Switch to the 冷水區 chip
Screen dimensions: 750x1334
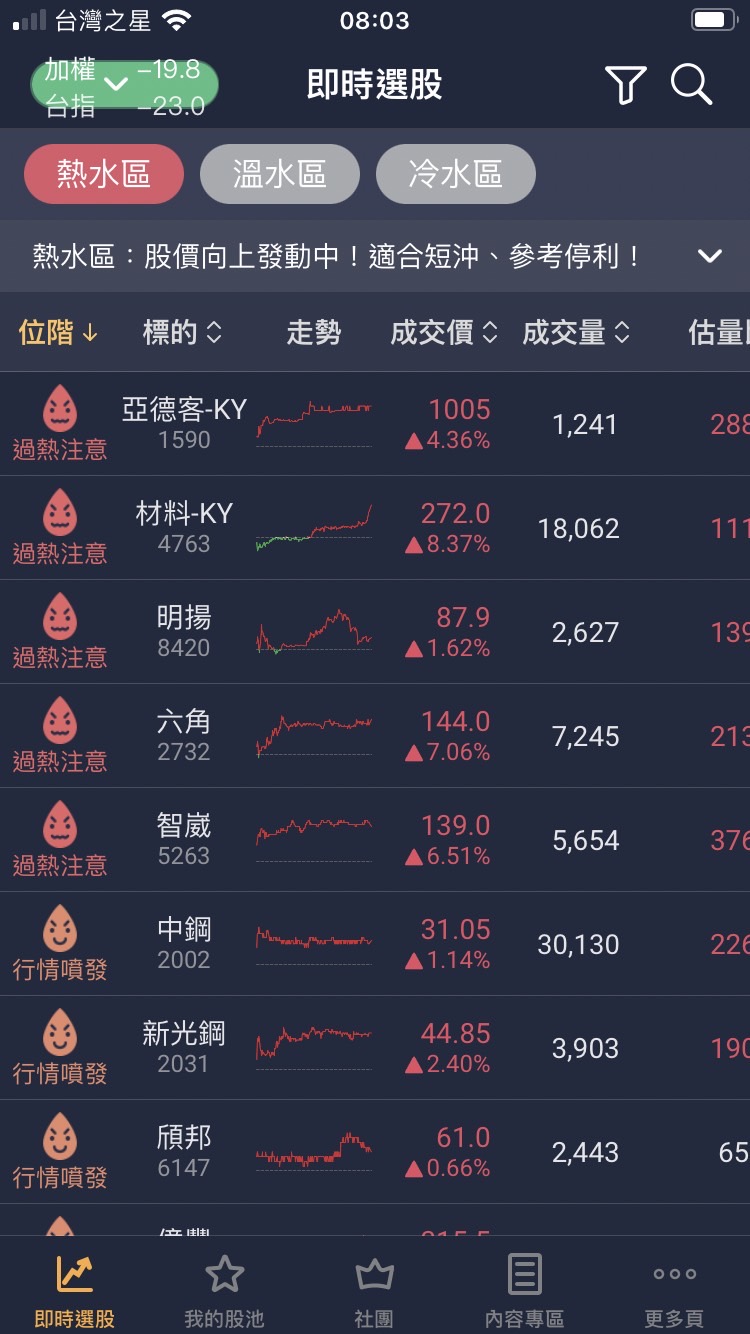(x=456, y=174)
